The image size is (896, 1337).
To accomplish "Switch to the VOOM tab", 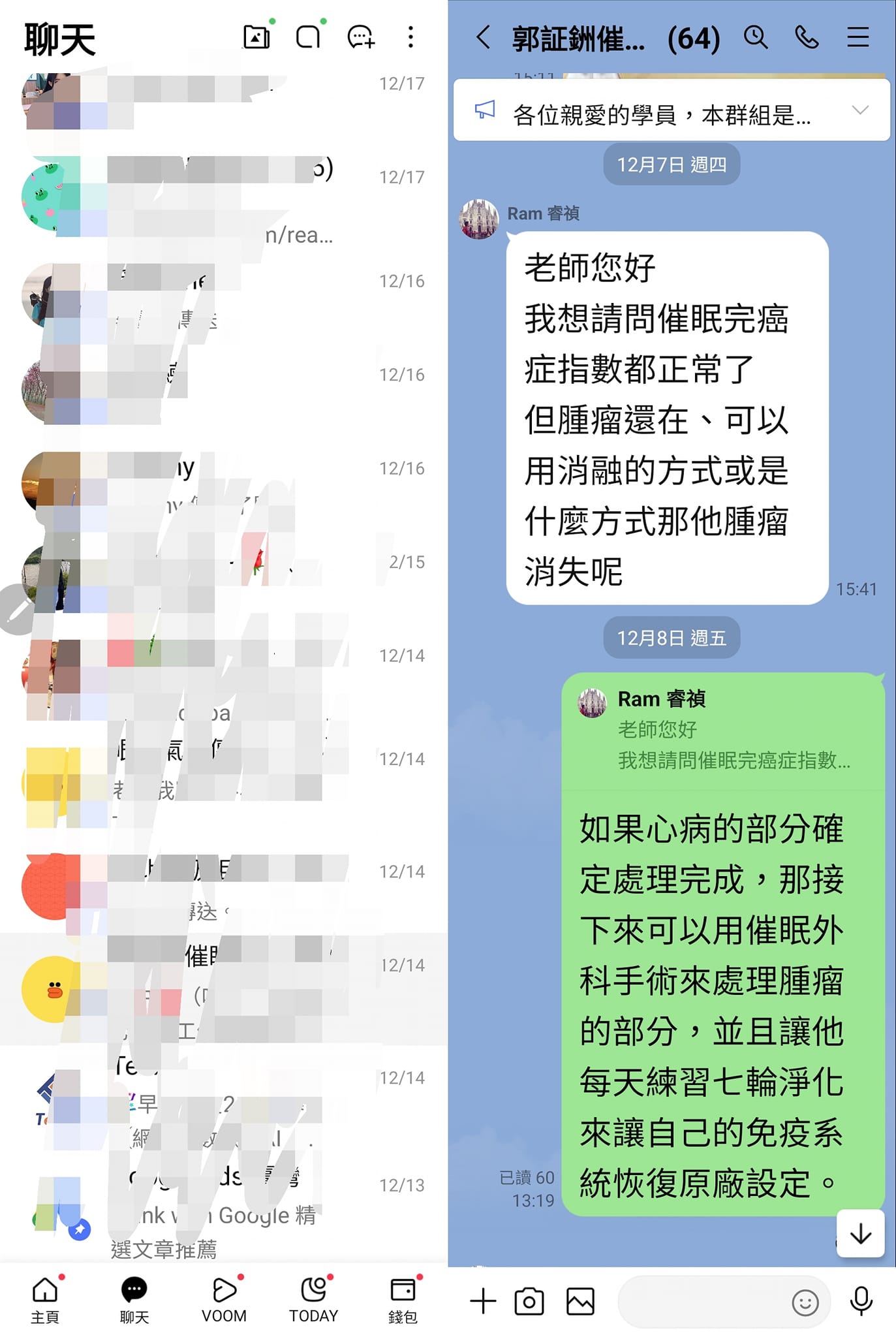I will [x=224, y=1299].
